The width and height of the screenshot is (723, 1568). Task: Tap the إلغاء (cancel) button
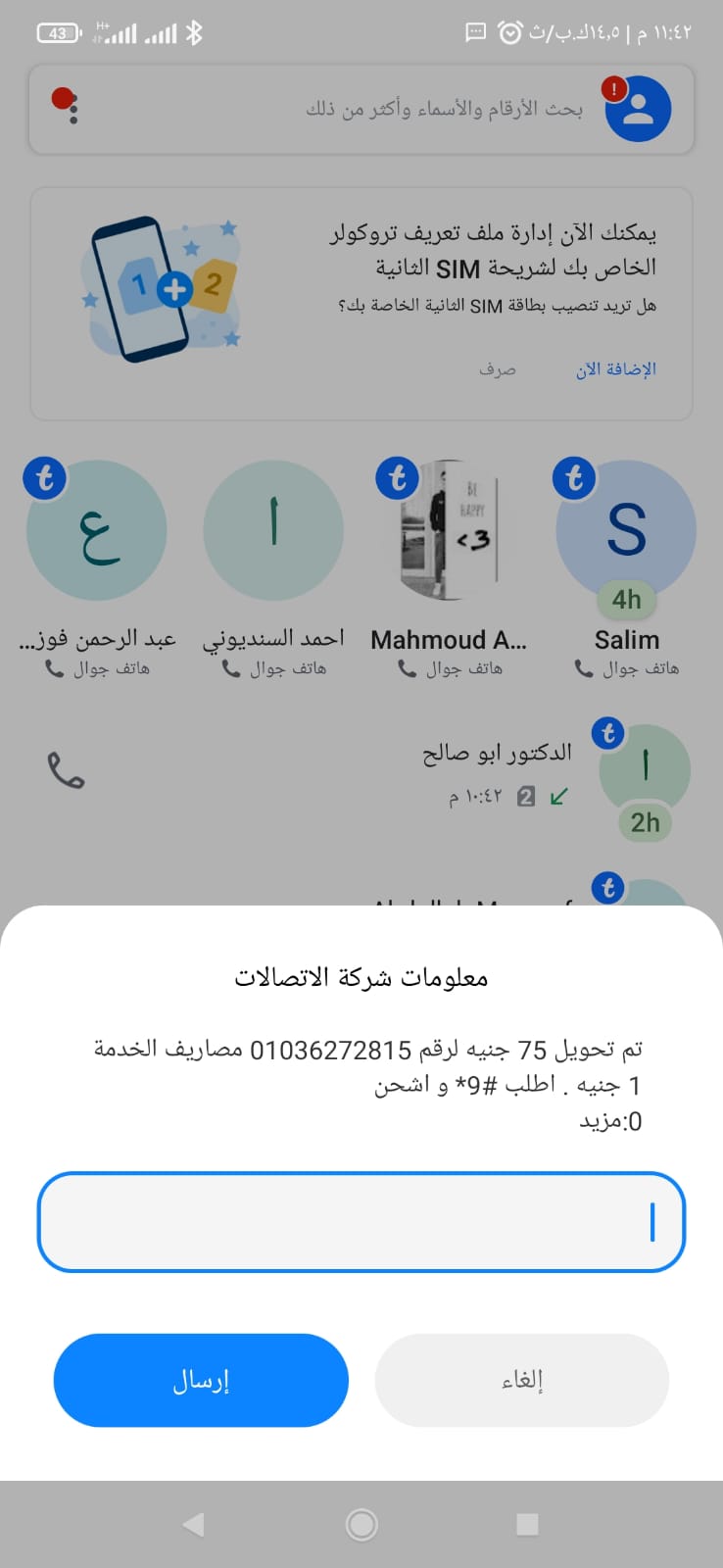point(521,1380)
